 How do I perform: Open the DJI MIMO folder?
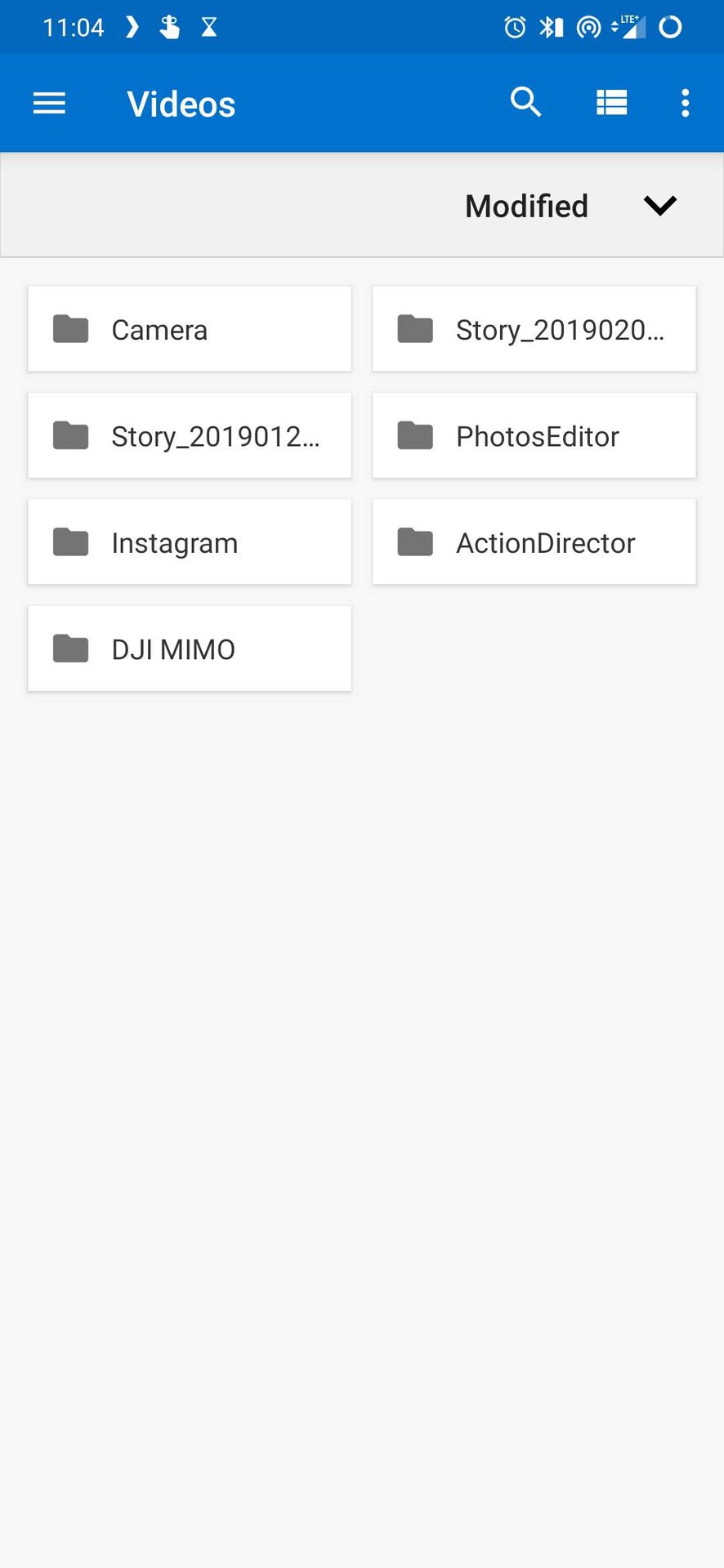(190, 649)
